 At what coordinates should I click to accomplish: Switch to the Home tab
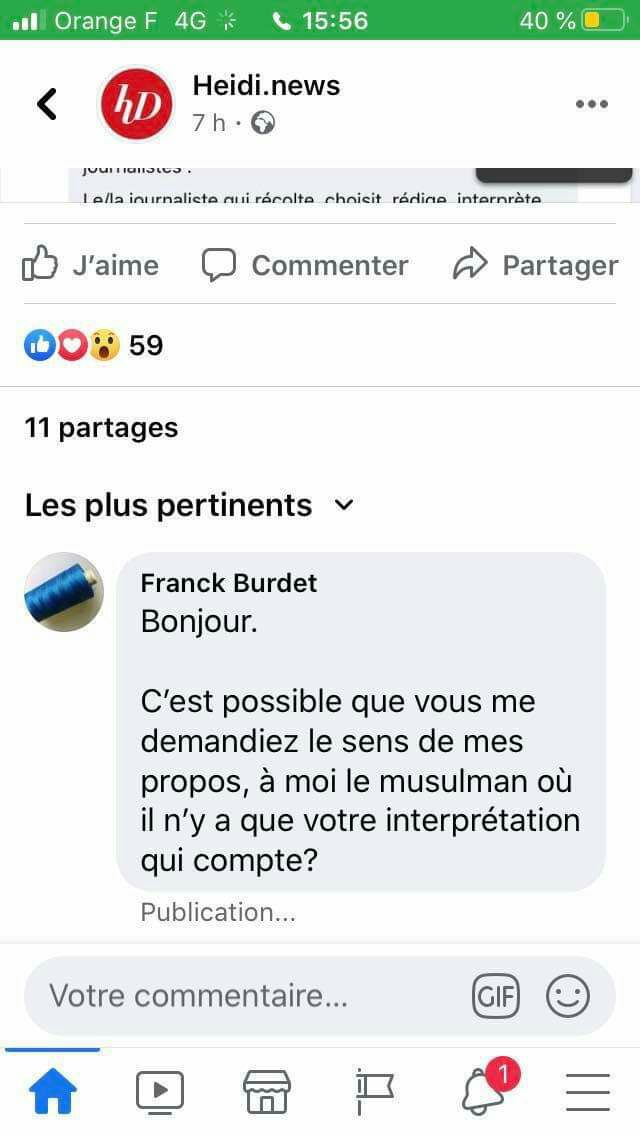pyautogui.click(x=53, y=1092)
